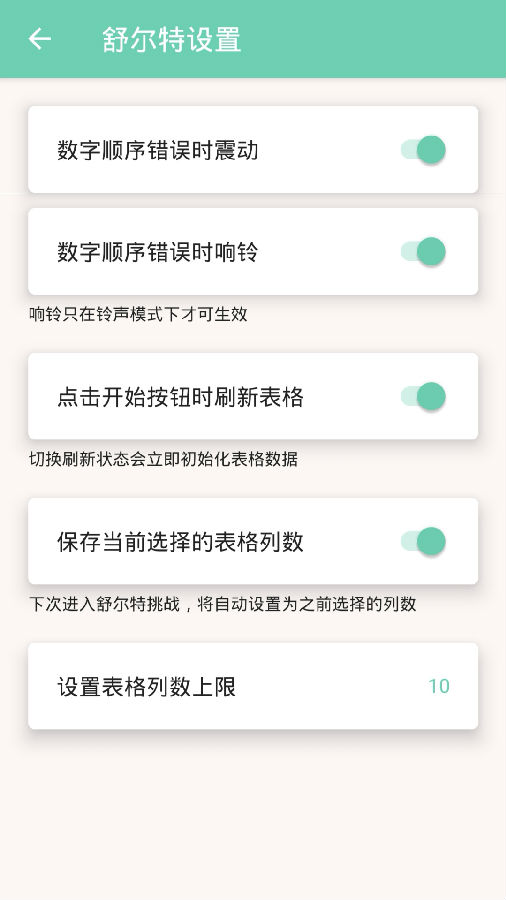506x900 pixels.
Task: Disable vibration on wrong number order (震动)
Action: coord(423,150)
